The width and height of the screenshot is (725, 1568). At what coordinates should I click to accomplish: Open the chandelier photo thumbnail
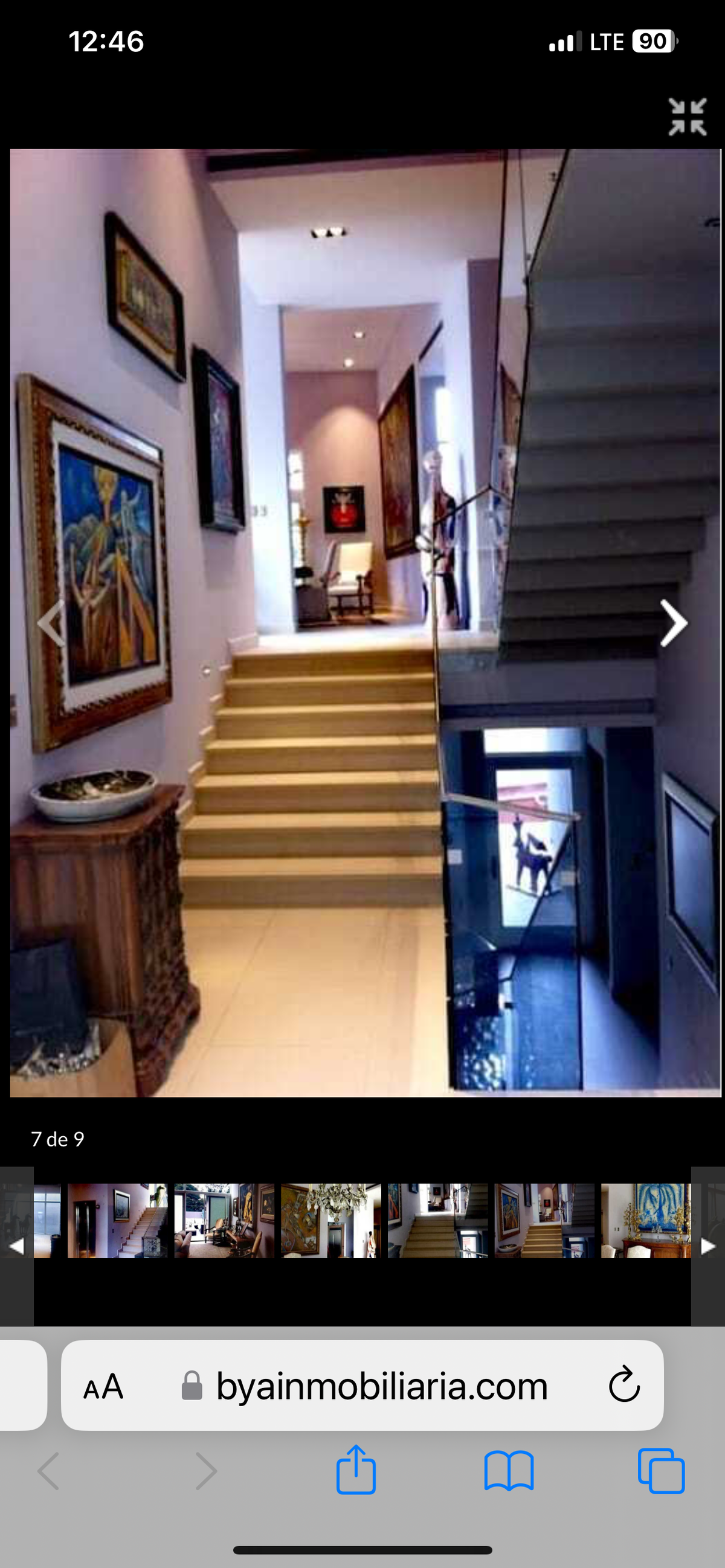pos(330,1221)
